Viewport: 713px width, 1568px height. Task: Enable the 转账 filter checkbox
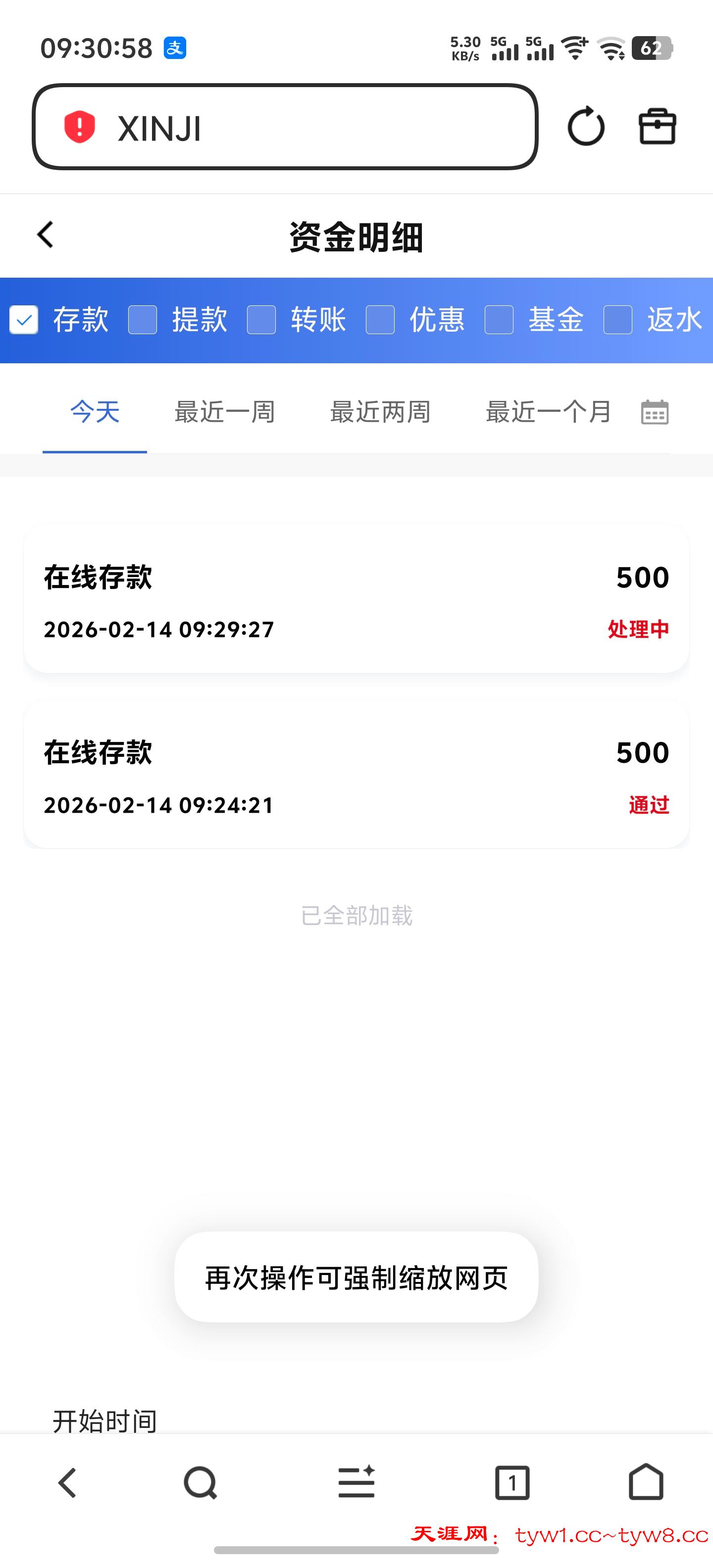[261, 320]
